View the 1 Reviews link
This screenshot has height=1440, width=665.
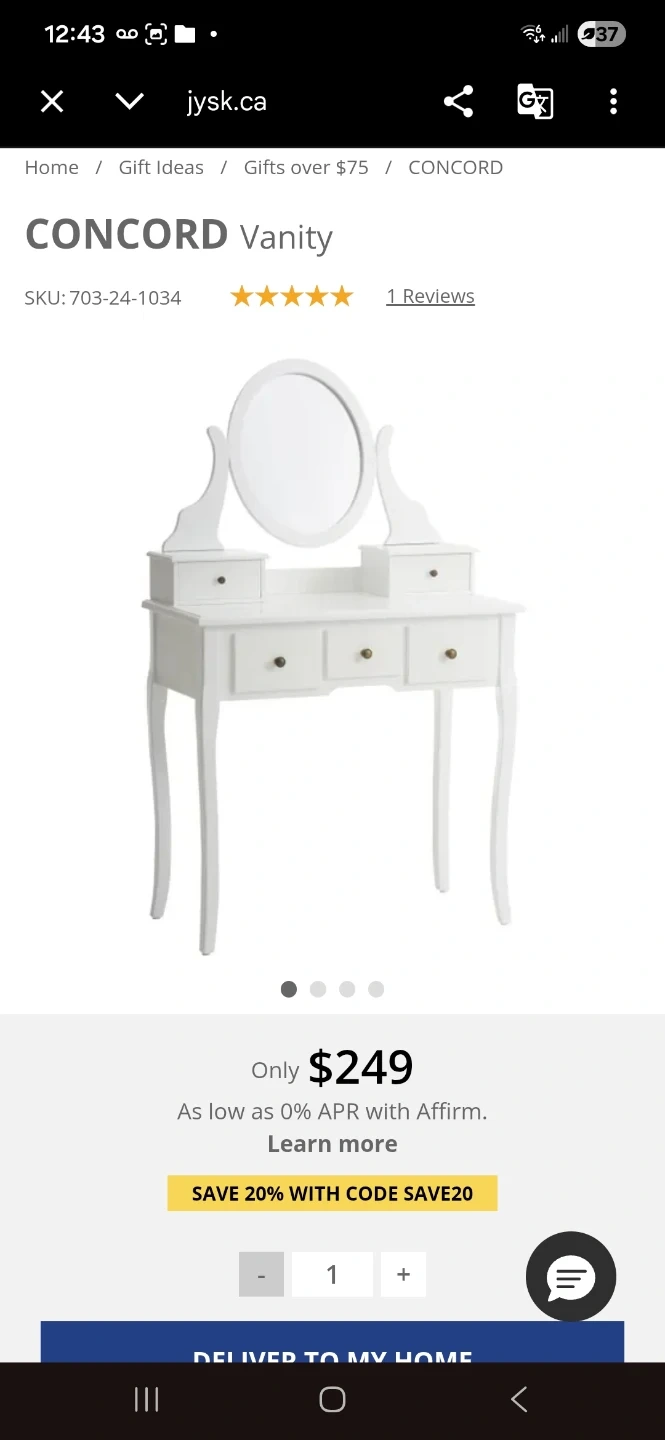point(430,296)
